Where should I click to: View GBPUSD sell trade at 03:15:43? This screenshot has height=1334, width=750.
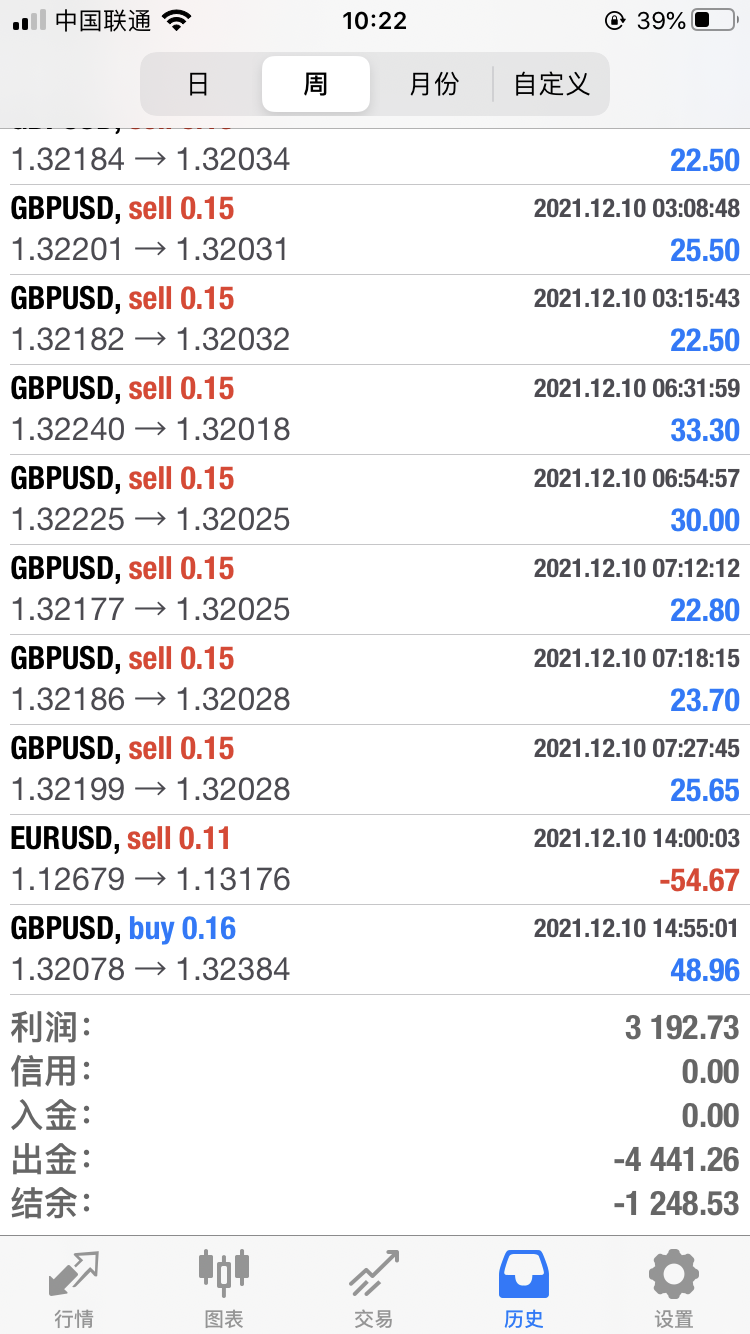(375, 320)
